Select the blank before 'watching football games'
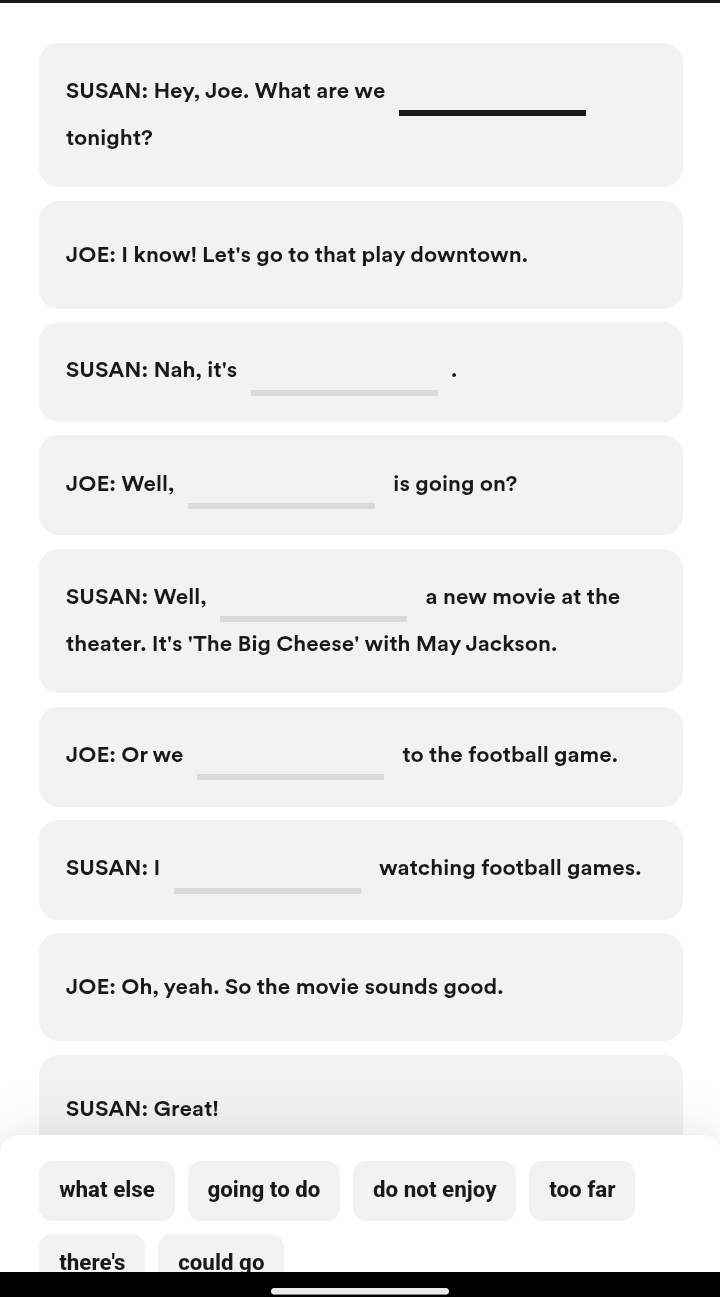Screen dimensions: 720x1297 tap(267, 872)
